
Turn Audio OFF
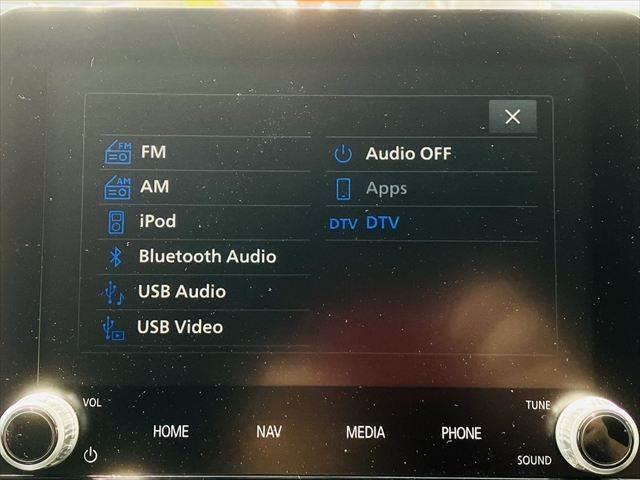pos(407,153)
